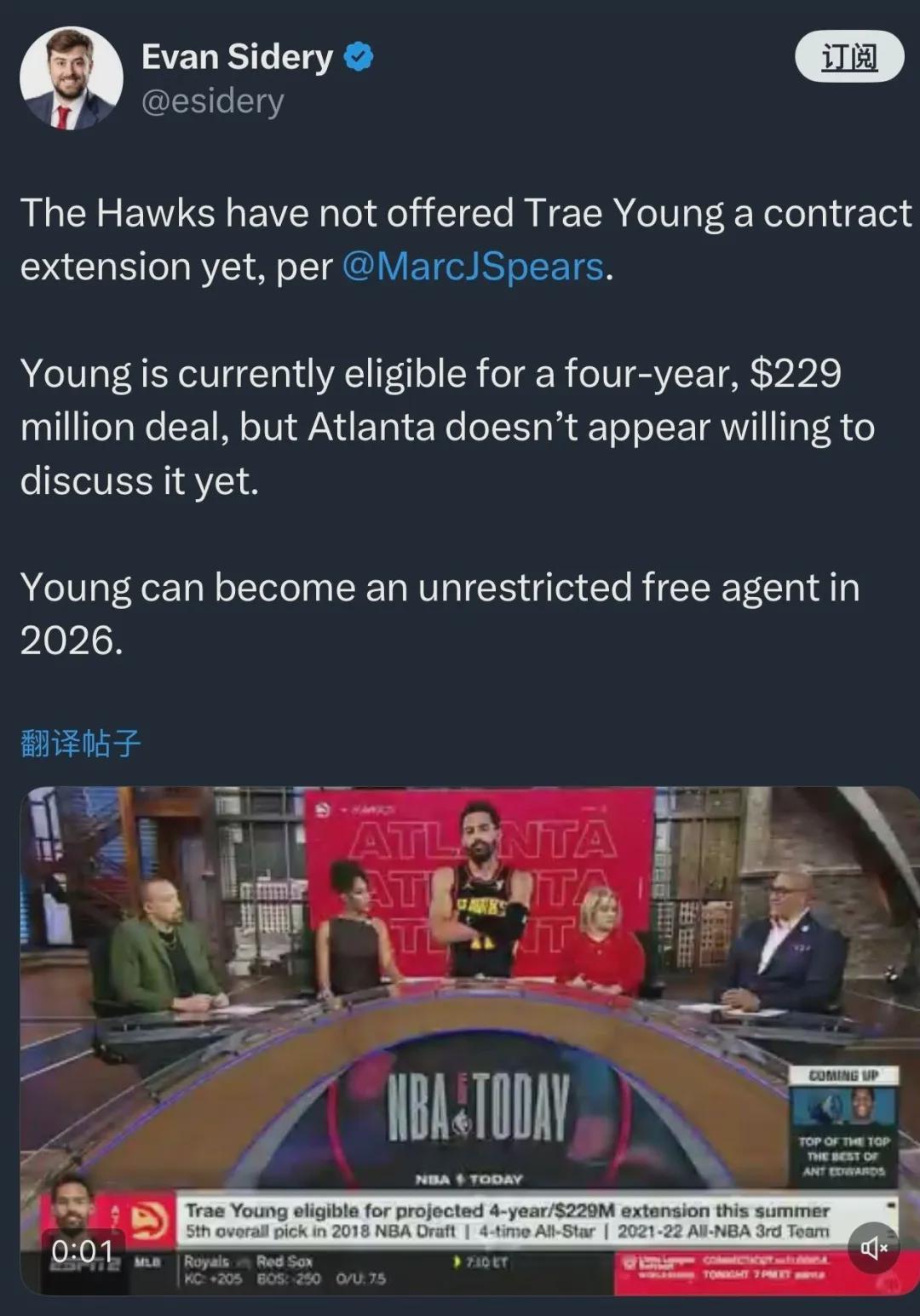Open the Evan Sidery account name

[237, 57]
